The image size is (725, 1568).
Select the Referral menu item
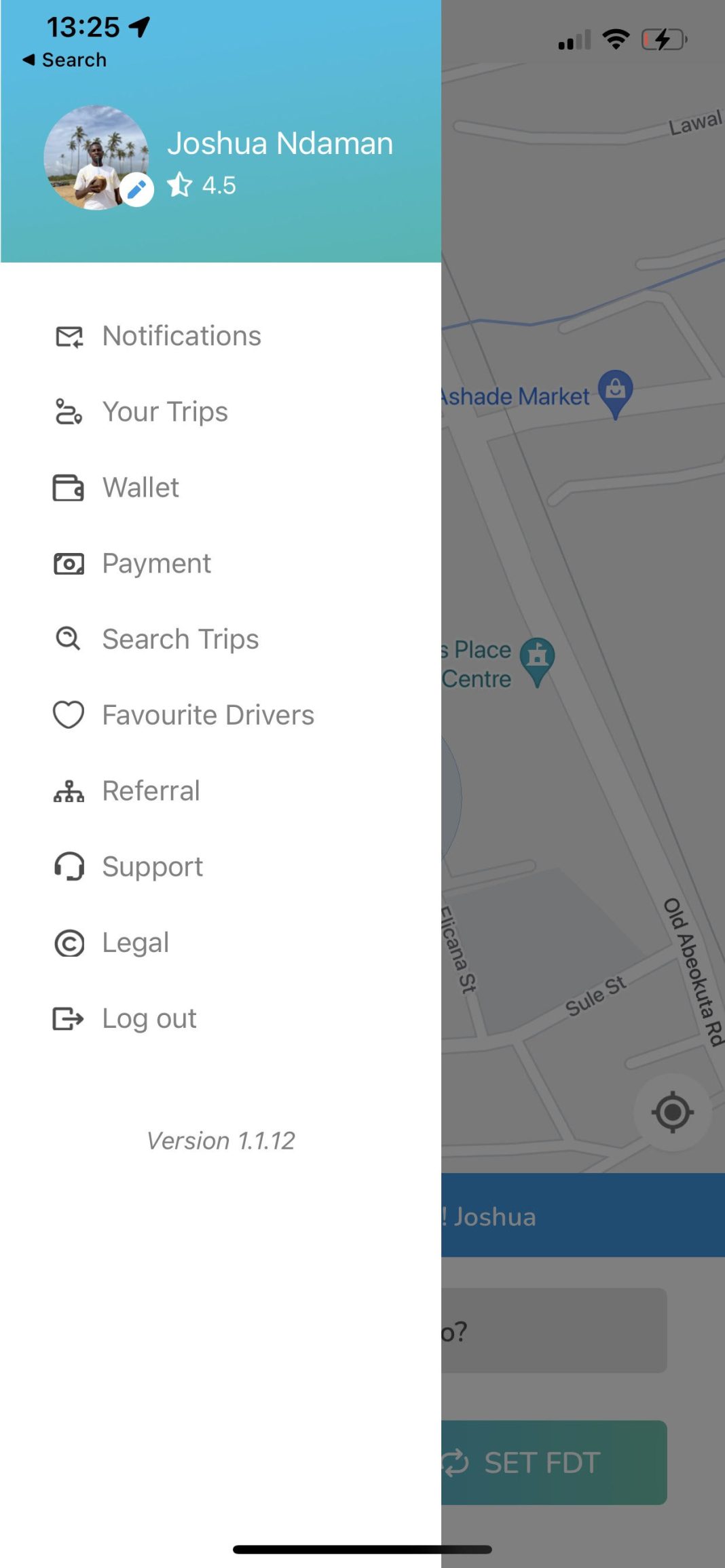(x=150, y=790)
